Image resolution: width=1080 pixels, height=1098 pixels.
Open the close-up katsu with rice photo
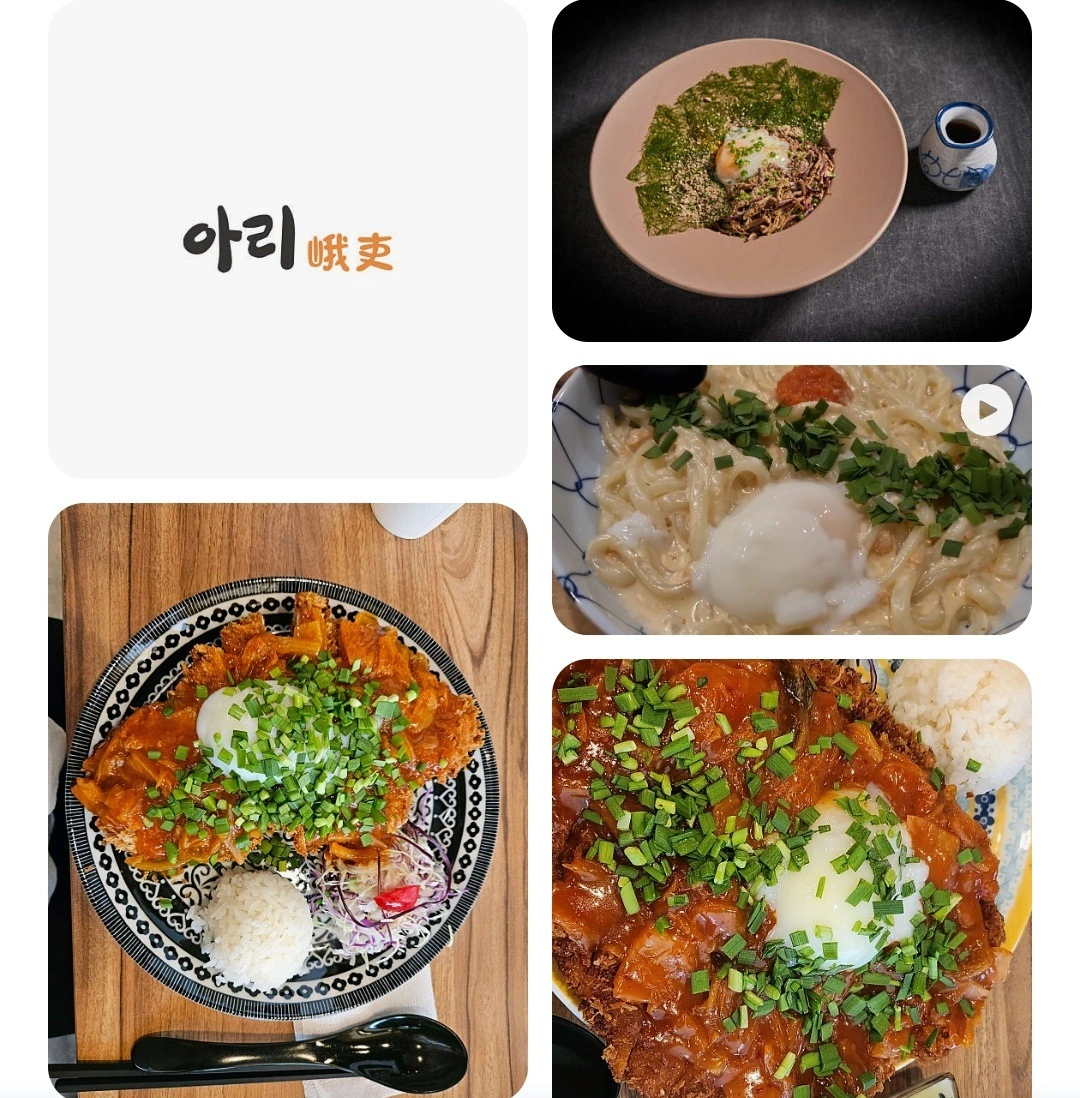(791, 878)
